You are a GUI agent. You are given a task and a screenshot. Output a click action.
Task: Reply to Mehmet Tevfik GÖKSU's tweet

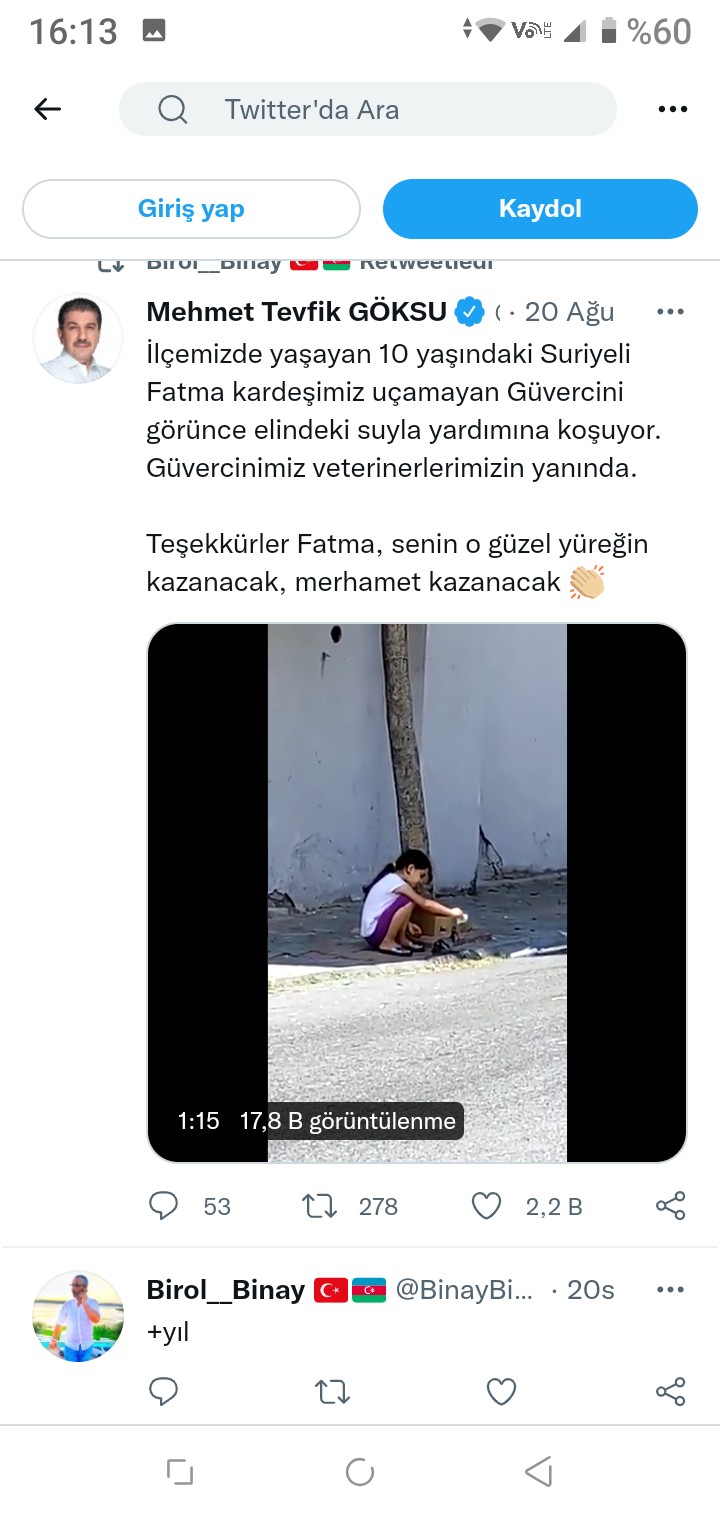(x=164, y=1206)
